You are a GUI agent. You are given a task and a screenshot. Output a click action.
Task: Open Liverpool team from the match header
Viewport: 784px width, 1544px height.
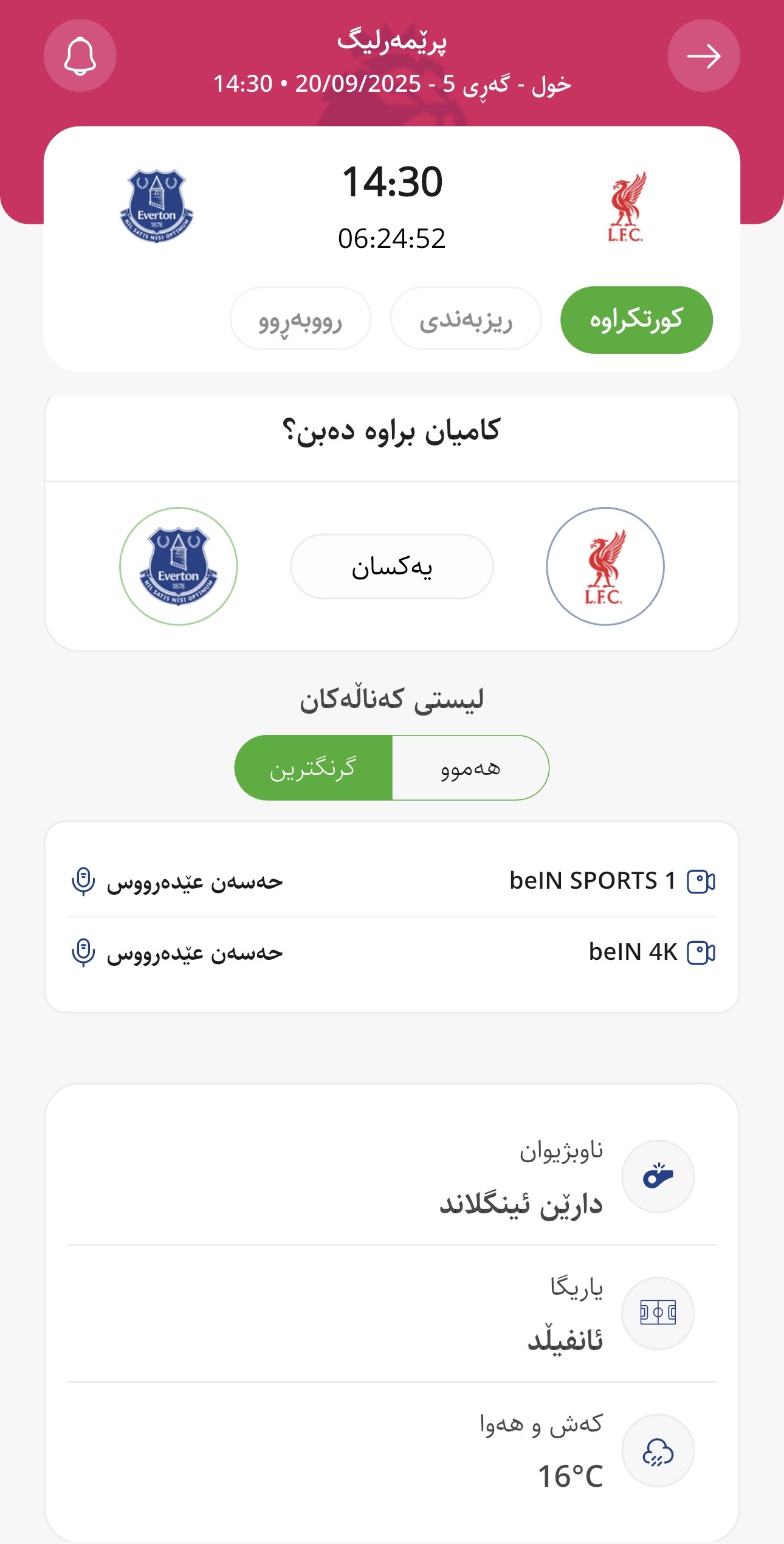627,207
